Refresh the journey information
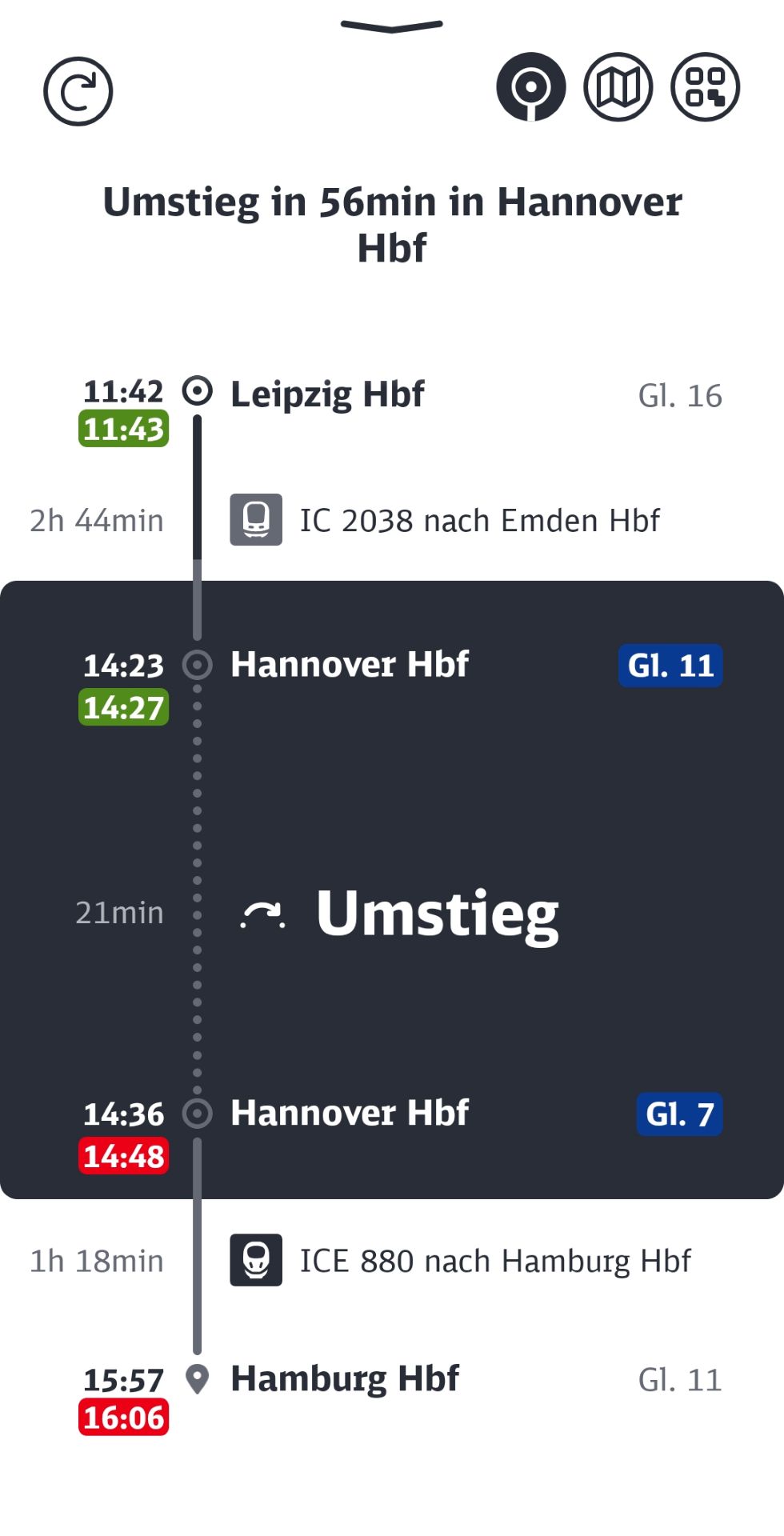The height and width of the screenshot is (1536, 784). (x=78, y=91)
